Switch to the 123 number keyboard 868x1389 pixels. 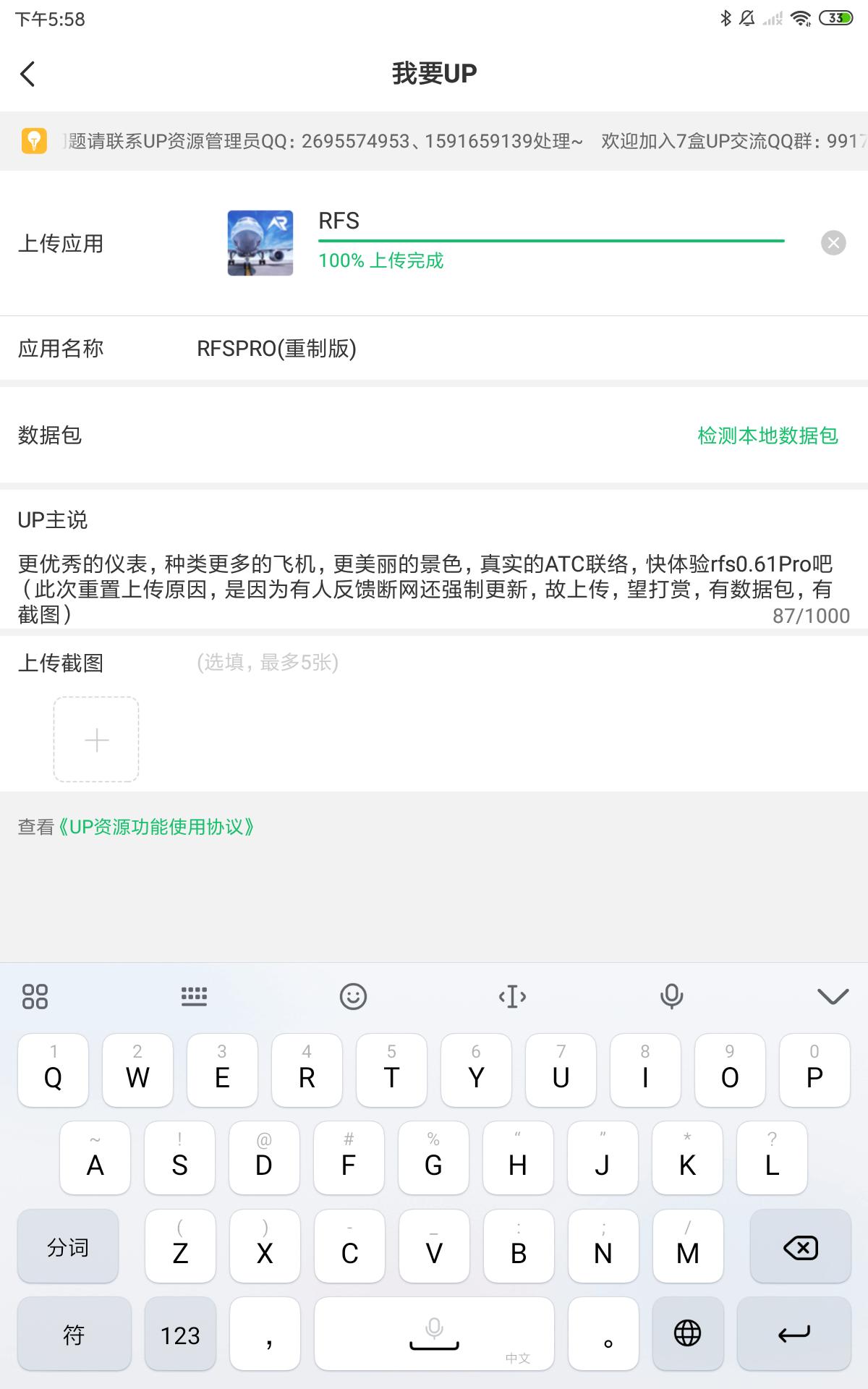pos(180,1335)
